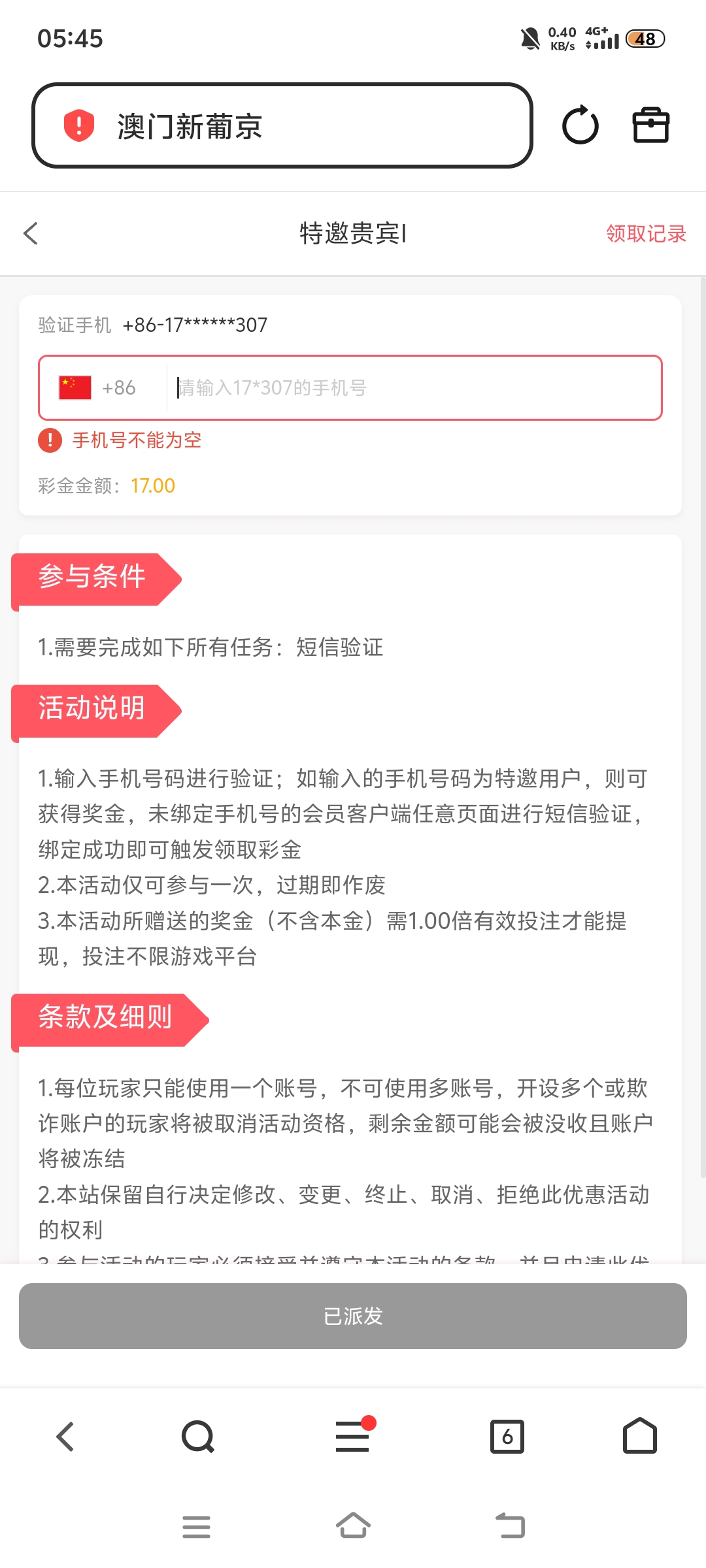Open browser search from the bottom bar

pos(198,1437)
